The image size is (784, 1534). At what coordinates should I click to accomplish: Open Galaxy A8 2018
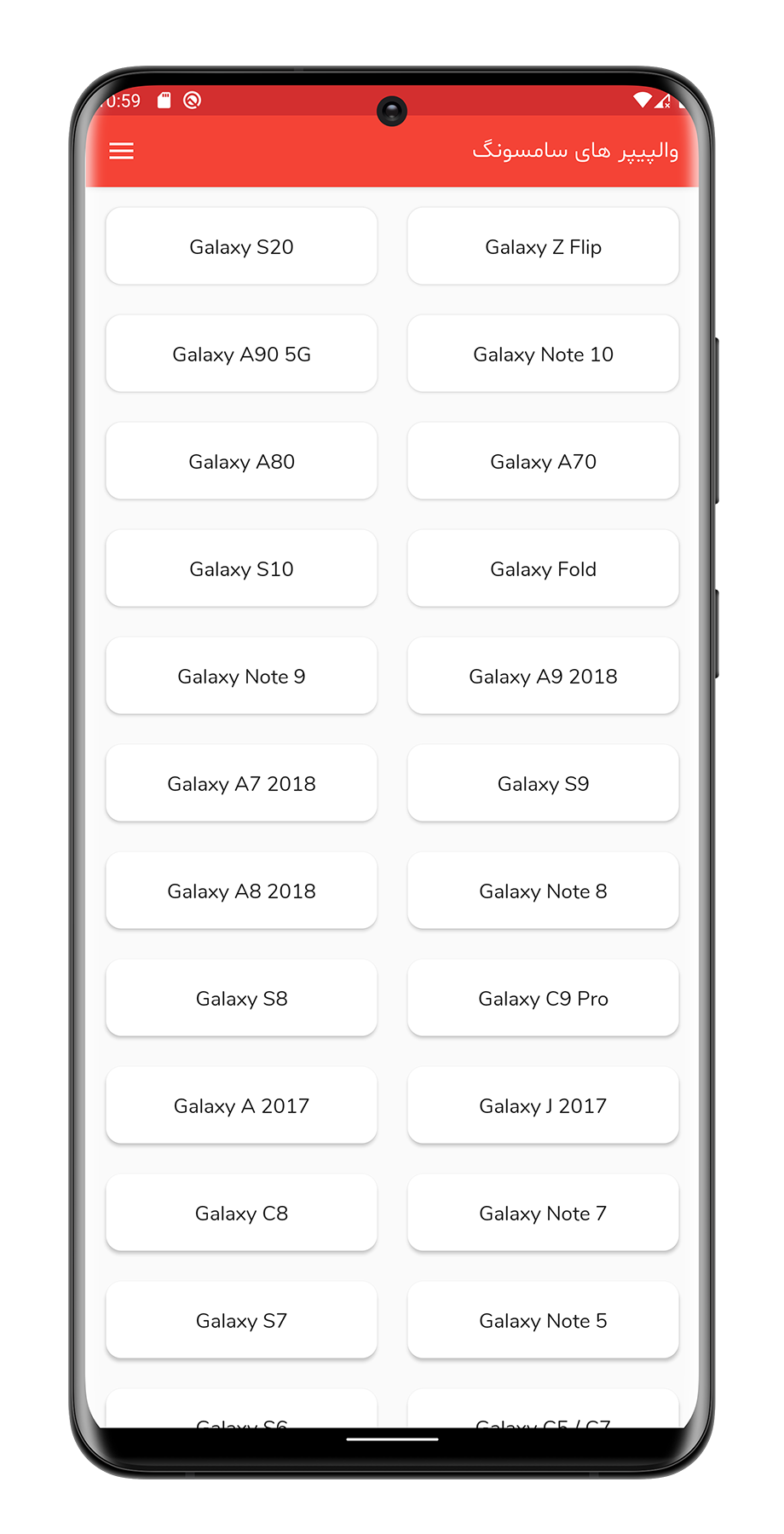click(x=241, y=891)
